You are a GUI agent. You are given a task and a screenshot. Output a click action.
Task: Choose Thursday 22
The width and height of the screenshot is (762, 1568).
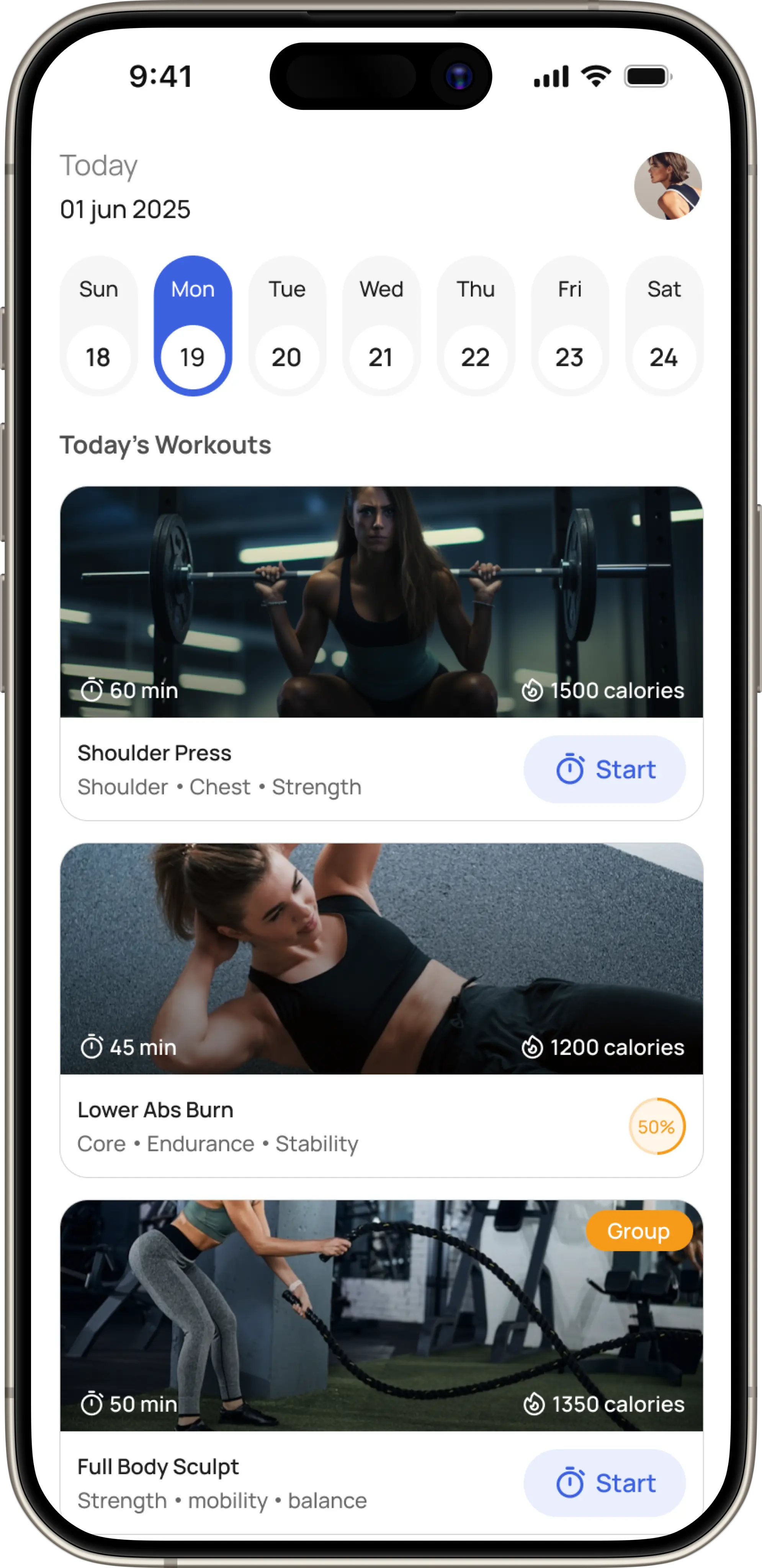(475, 326)
